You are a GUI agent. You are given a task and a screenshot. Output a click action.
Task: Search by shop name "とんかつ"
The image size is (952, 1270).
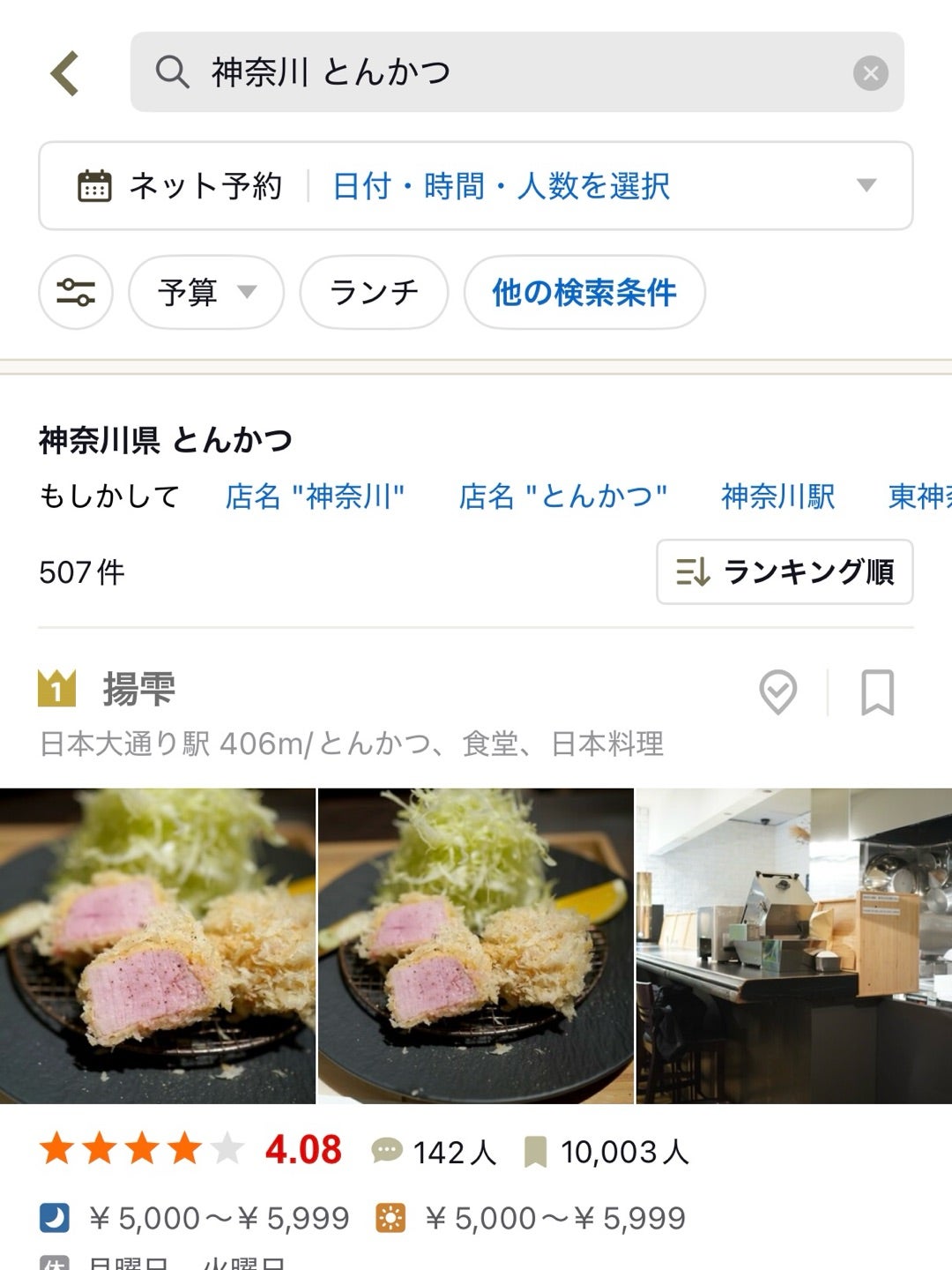coord(562,497)
